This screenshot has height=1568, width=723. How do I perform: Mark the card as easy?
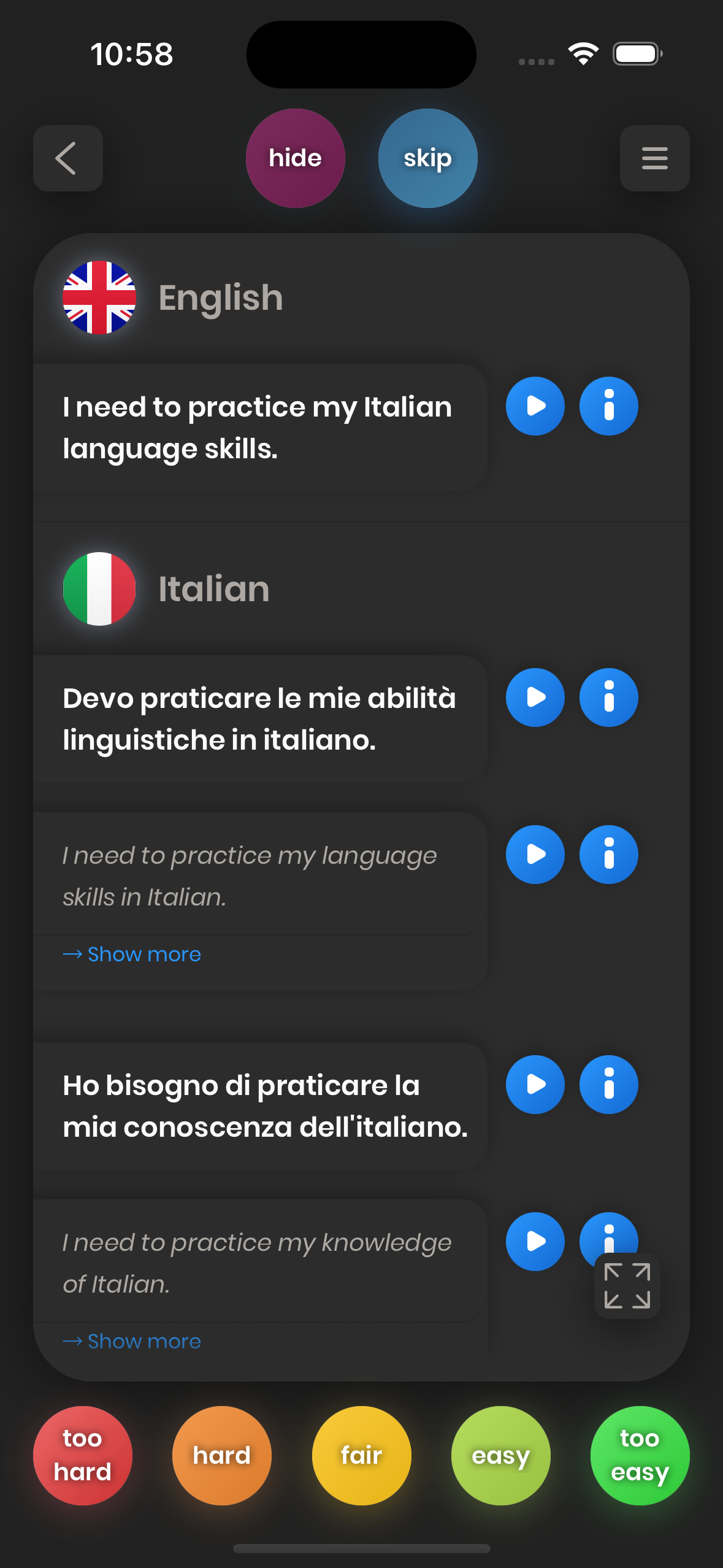pos(500,1455)
